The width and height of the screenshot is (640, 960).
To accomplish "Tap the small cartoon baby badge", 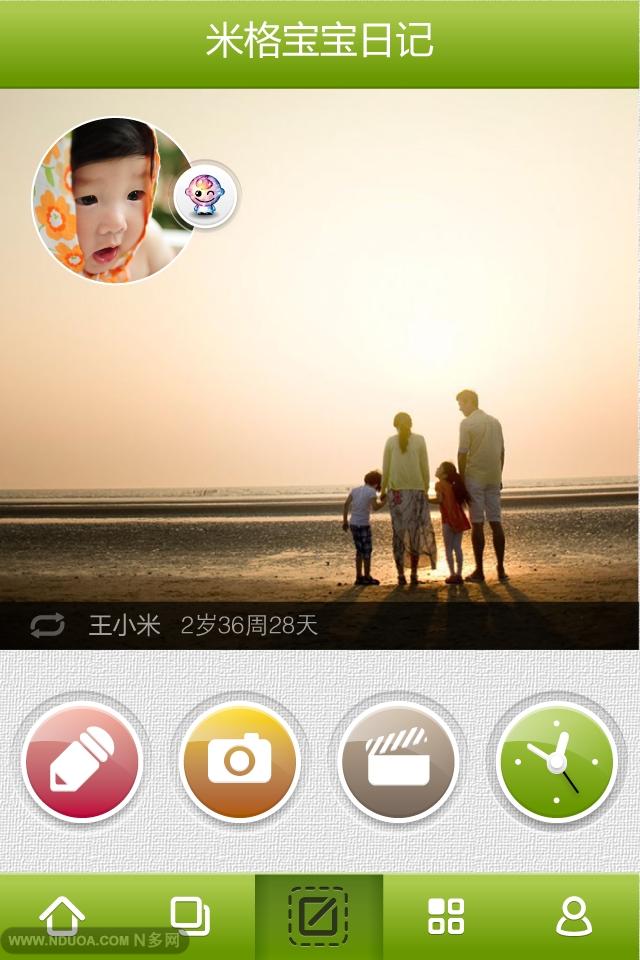I will coord(206,194).
